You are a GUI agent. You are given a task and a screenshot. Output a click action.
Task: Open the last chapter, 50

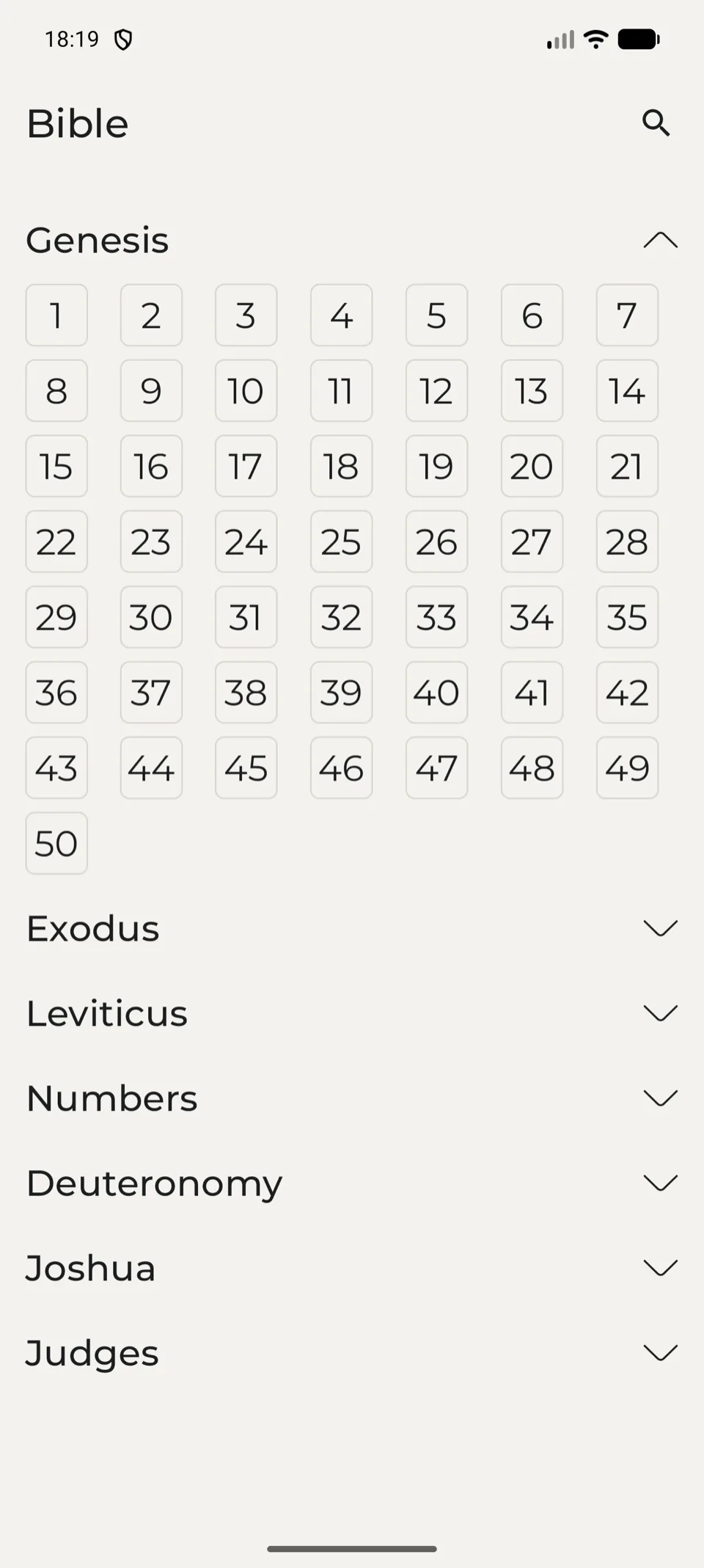click(56, 844)
